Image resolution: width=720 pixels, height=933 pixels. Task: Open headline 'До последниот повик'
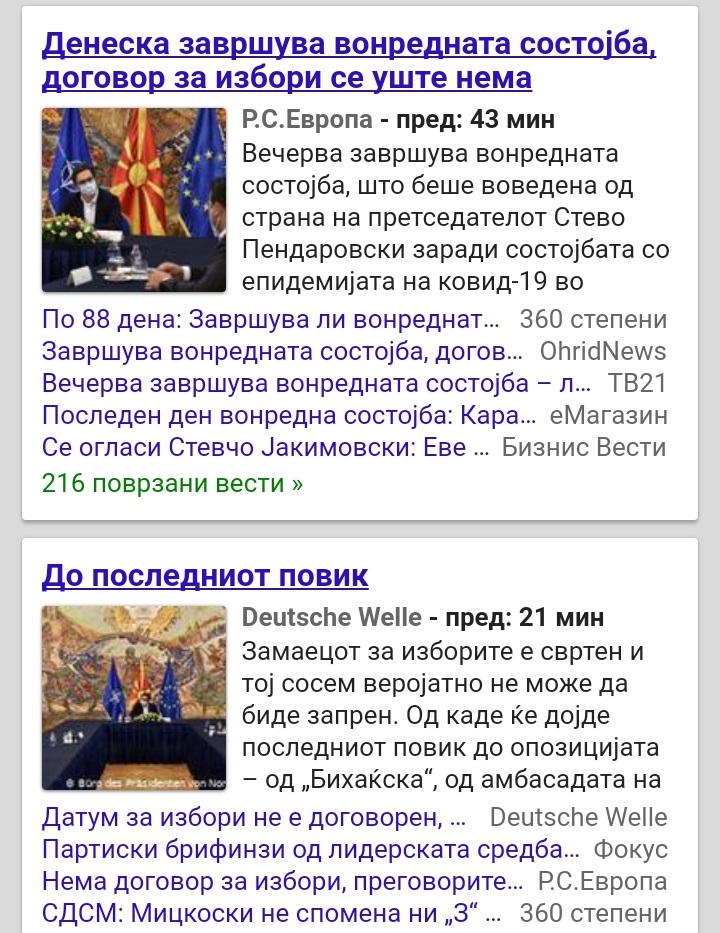click(x=205, y=575)
